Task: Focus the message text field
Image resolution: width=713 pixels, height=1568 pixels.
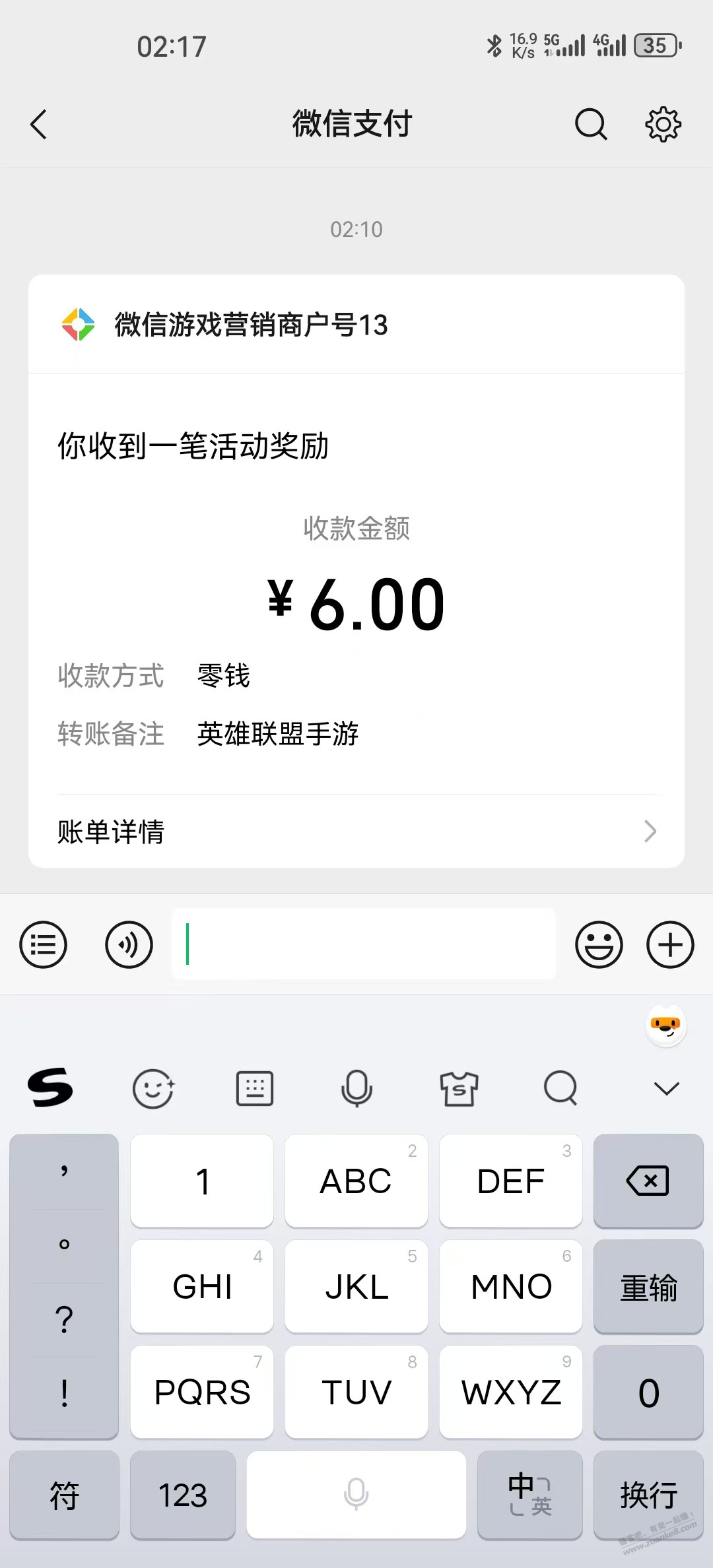Action: coord(364,944)
